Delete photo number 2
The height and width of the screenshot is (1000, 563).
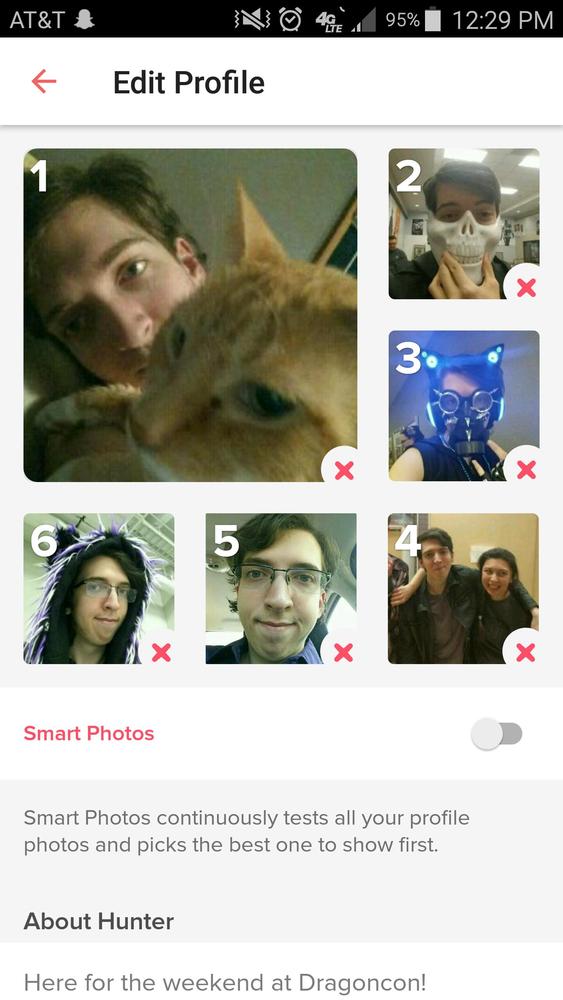(526, 288)
